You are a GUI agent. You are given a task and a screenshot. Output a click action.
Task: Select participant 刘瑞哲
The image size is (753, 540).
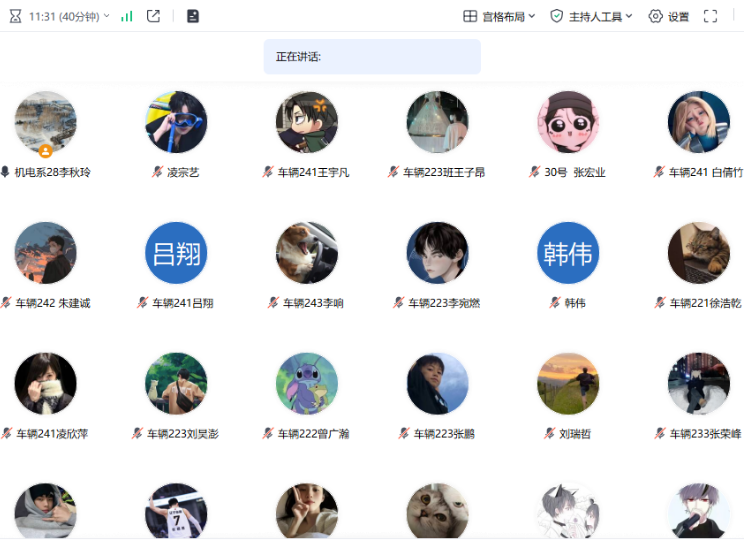568,384
